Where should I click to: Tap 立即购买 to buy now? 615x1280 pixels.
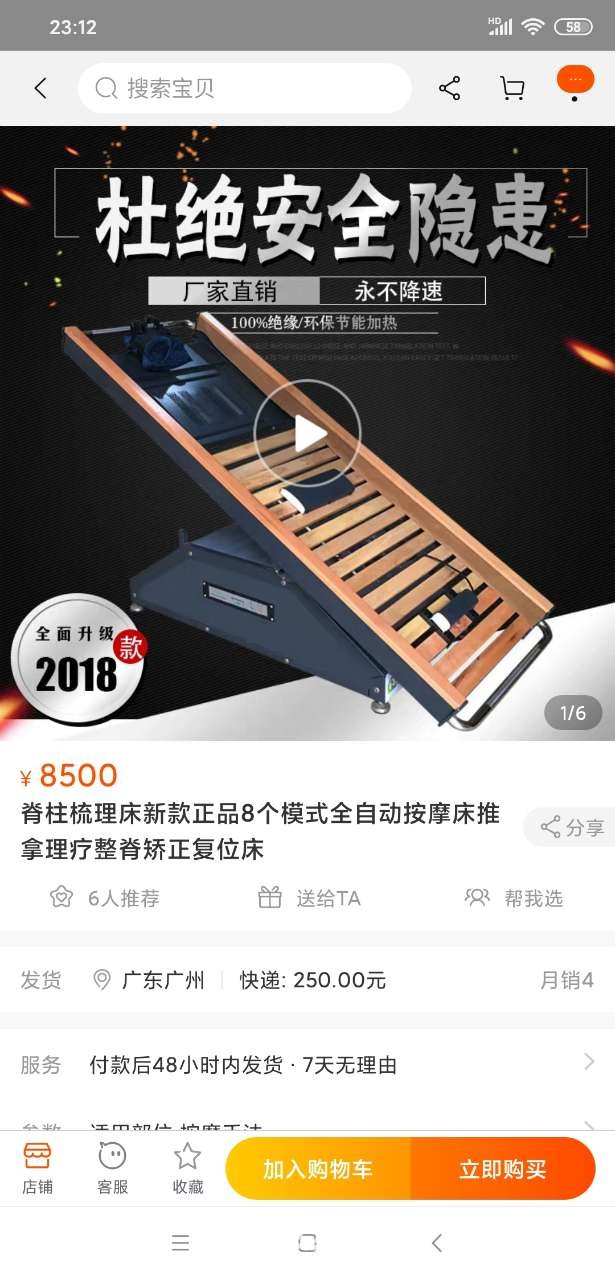502,1169
